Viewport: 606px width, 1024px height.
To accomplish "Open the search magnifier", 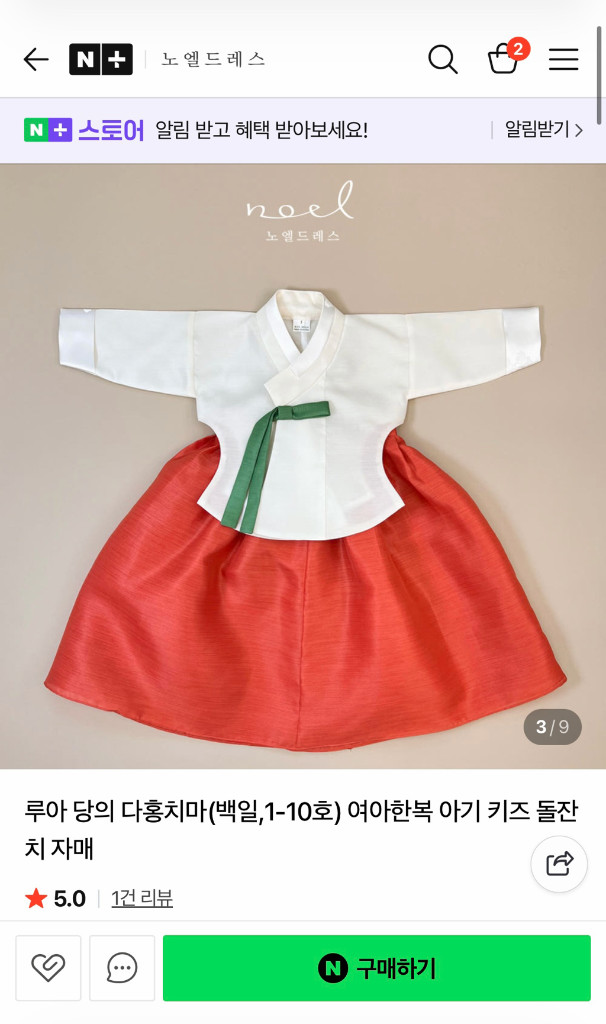I will (442, 60).
